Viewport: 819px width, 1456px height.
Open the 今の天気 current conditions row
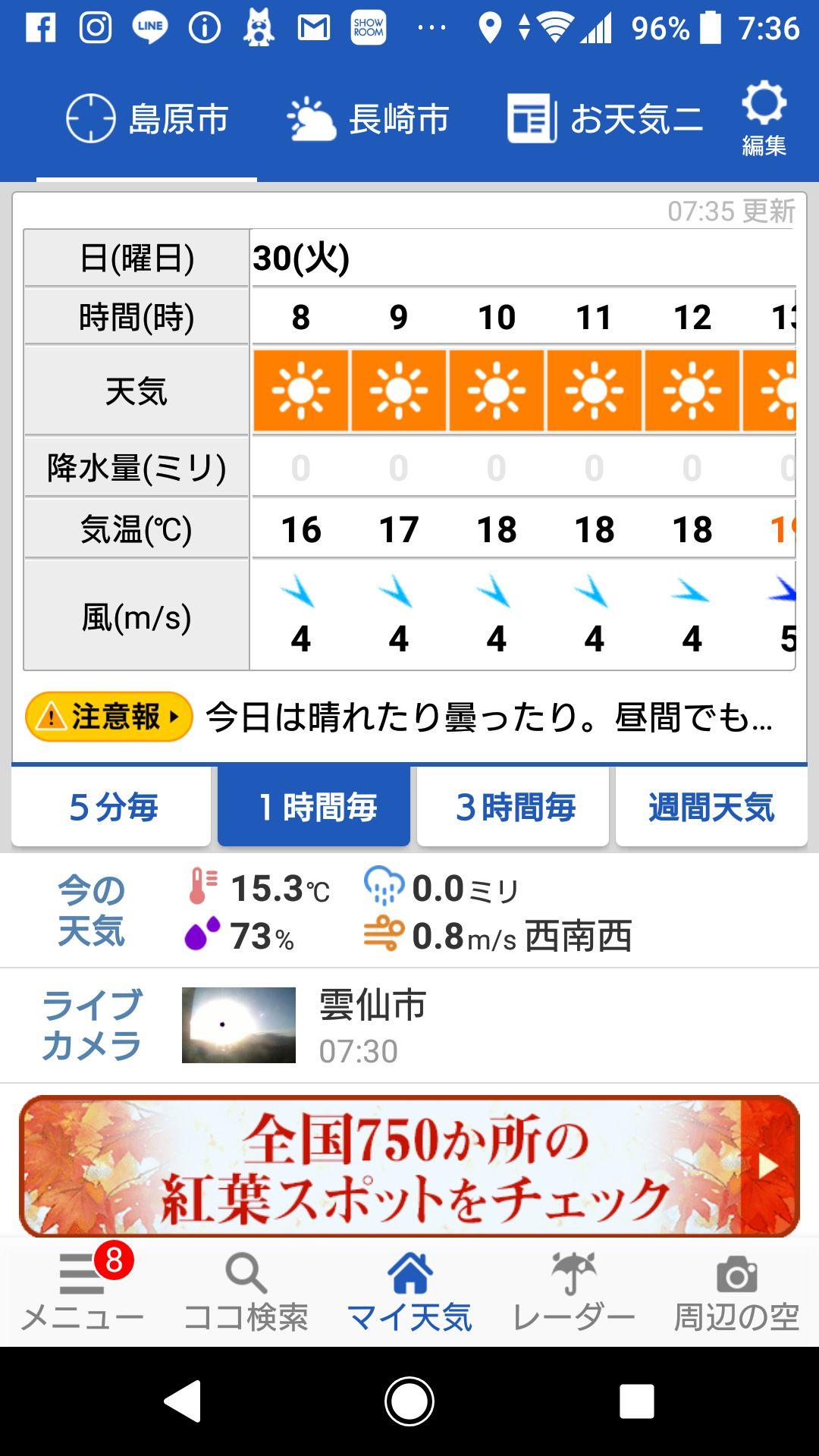409,912
